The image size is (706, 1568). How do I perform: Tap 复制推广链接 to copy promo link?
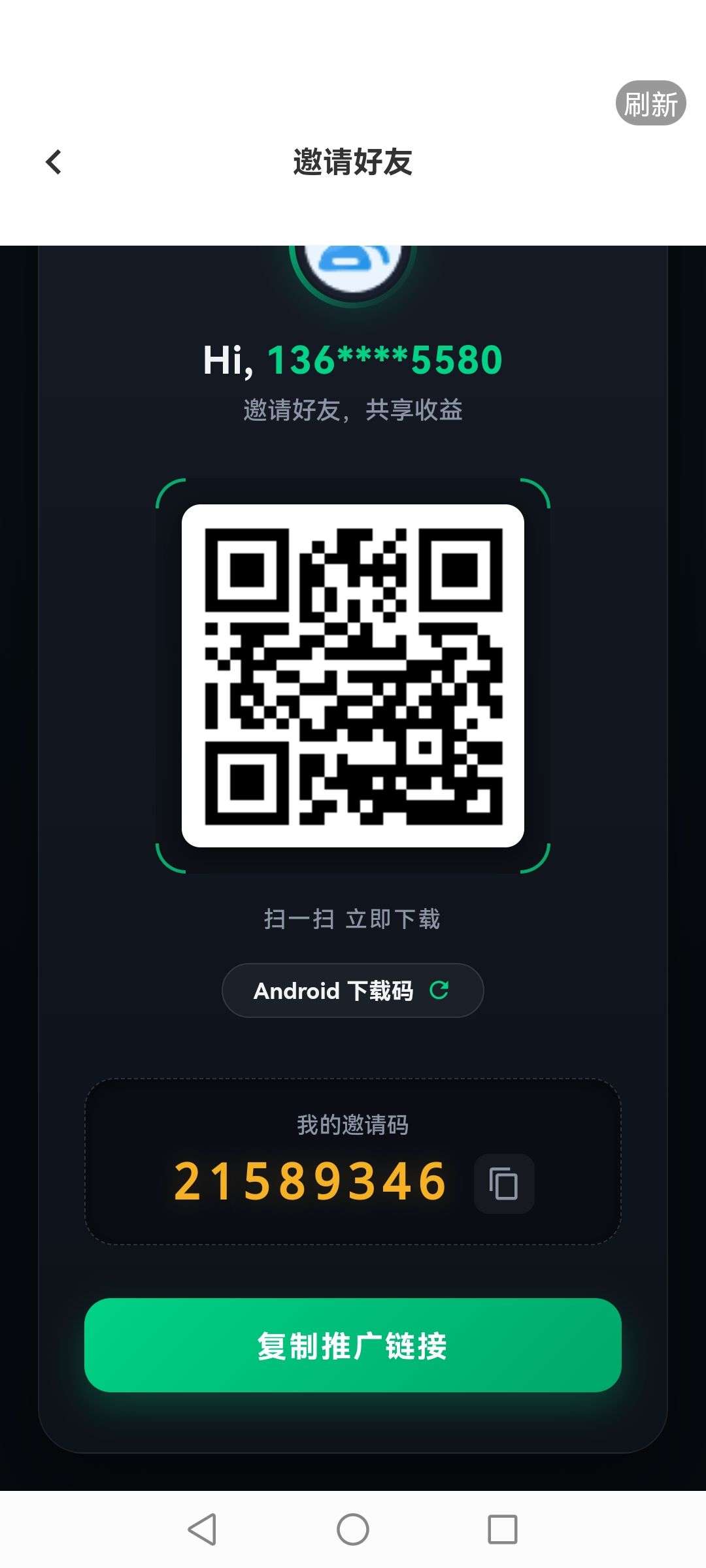click(x=352, y=1345)
